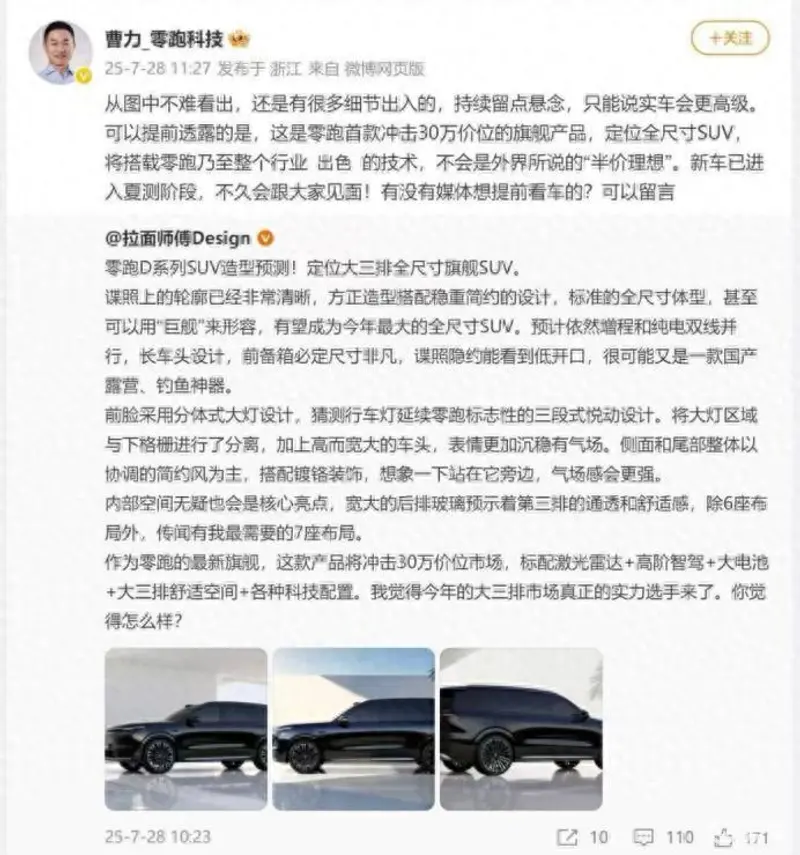This screenshot has height=855, width=800.
Task: Open the first car image thumbnail
Action: pos(186,728)
